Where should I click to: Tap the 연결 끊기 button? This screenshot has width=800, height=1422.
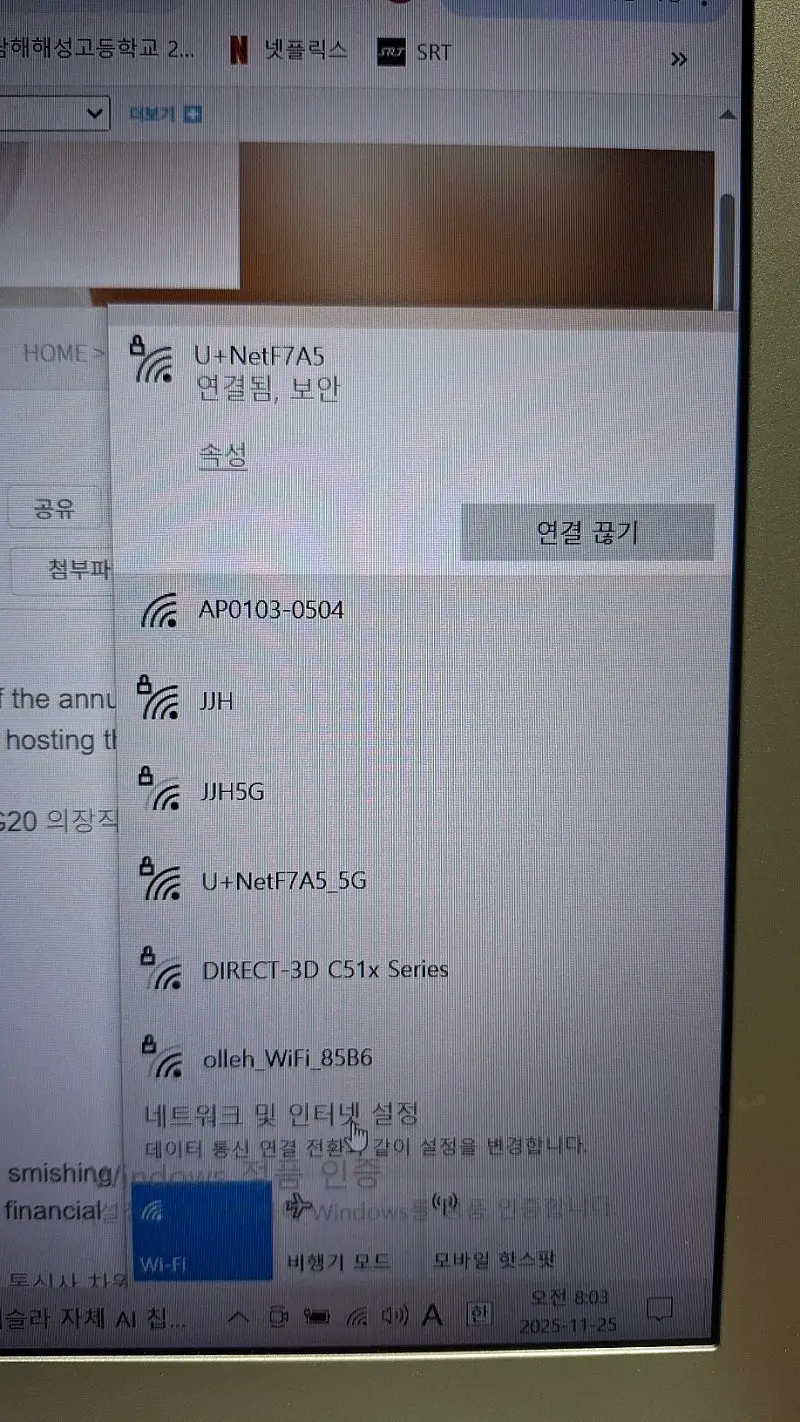[587, 533]
